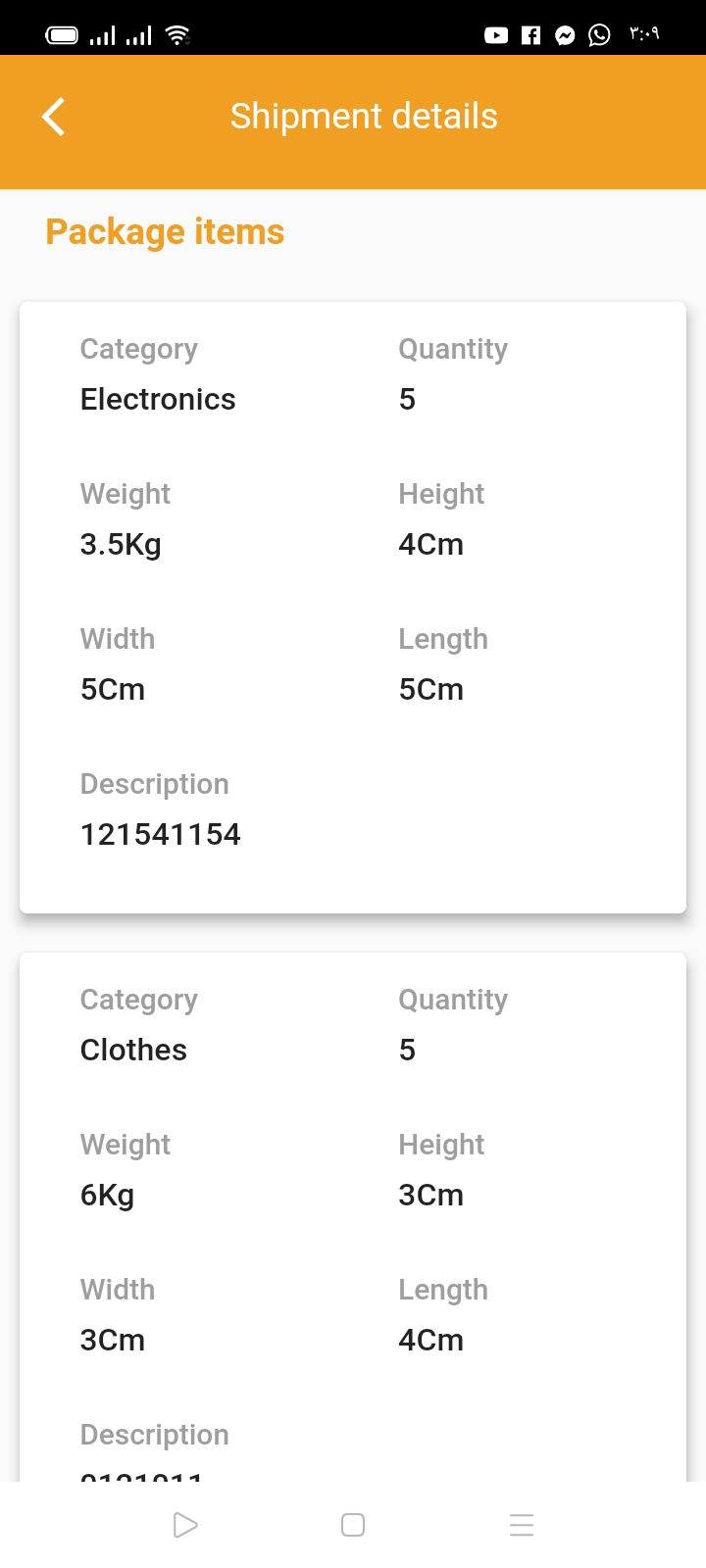The width and height of the screenshot is (706, 1568).
Task: Tap the Clothes category value
Action: (x=133, y=1050)
